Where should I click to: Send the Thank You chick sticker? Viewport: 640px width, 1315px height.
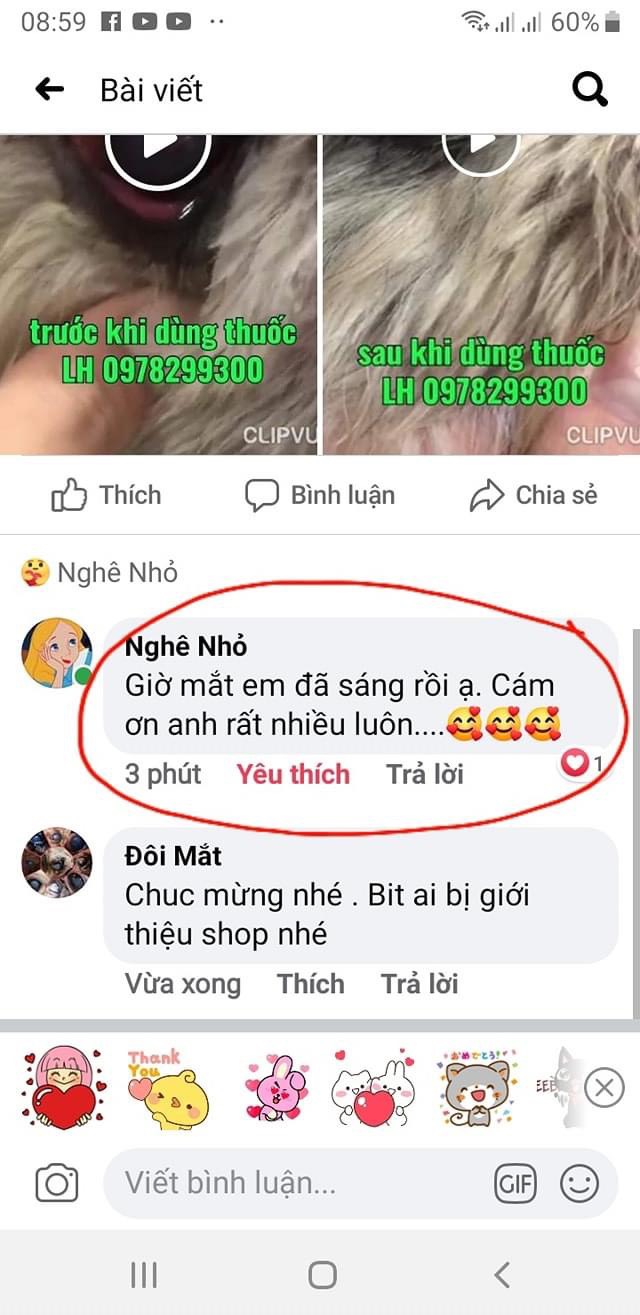(x=168, y=1088)
